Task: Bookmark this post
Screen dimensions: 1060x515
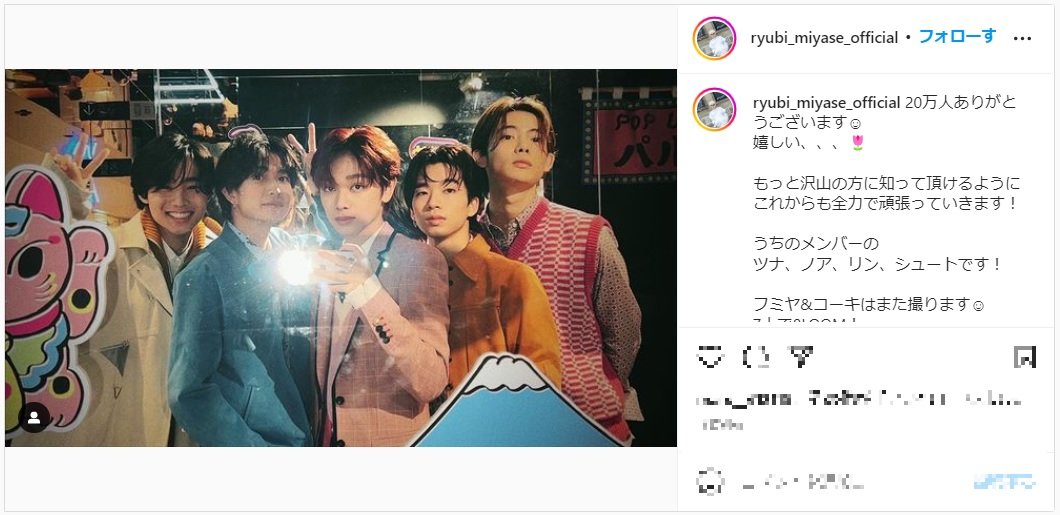Action: (x=1024, y=356)
